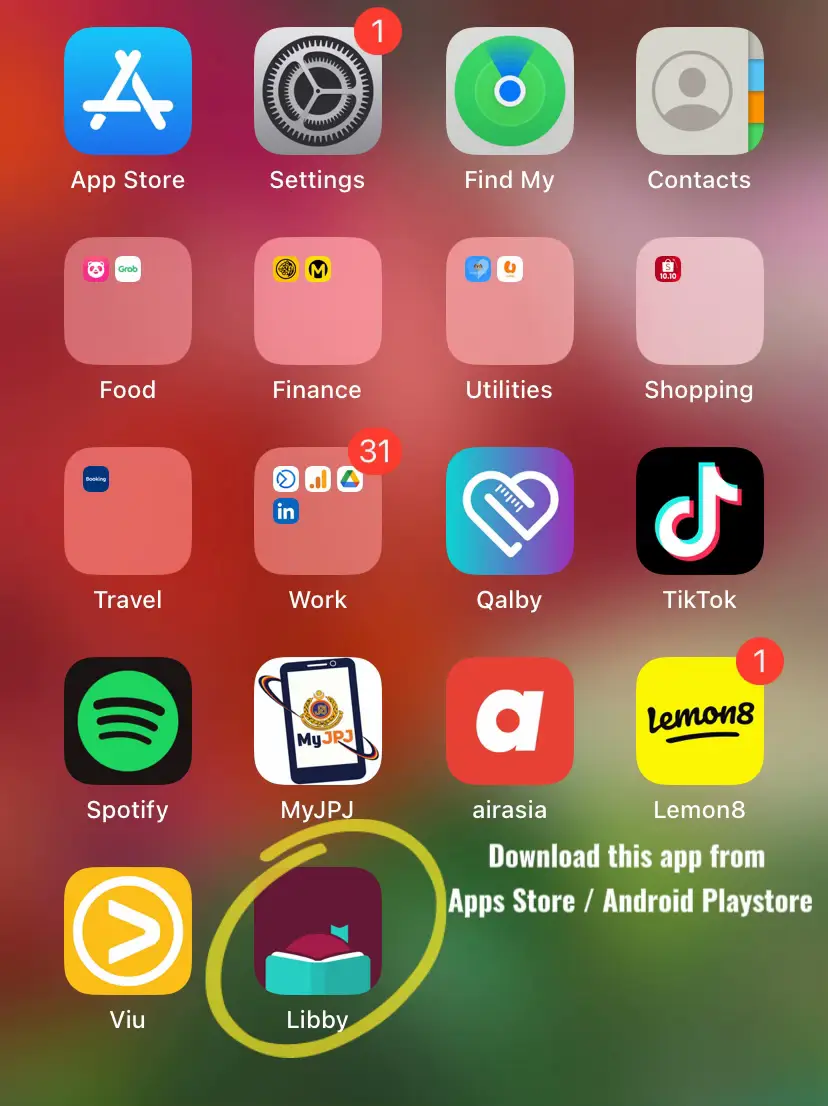Open the Finance folder
Screen dimensions: 828x1106
click(x=318, y=301)
